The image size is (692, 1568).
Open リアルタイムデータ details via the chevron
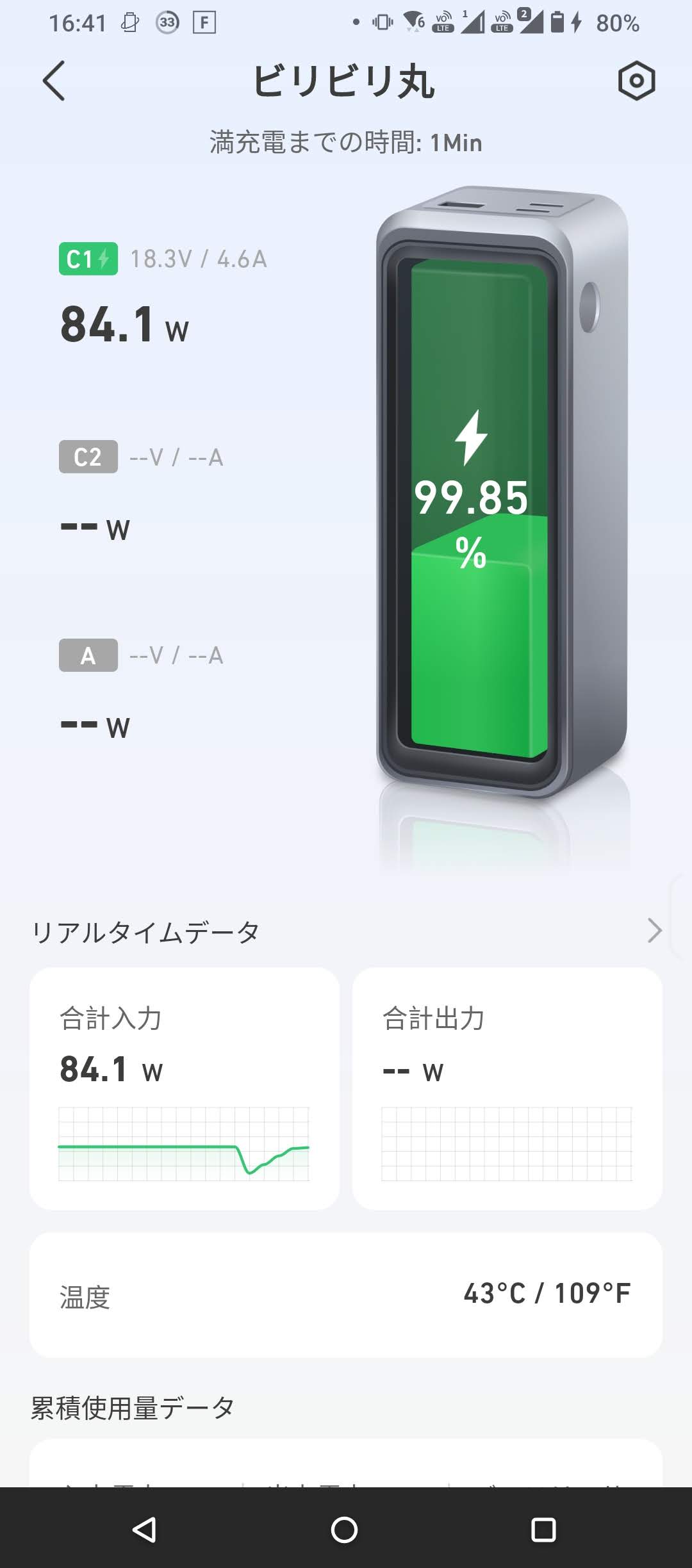pos(654,931)
